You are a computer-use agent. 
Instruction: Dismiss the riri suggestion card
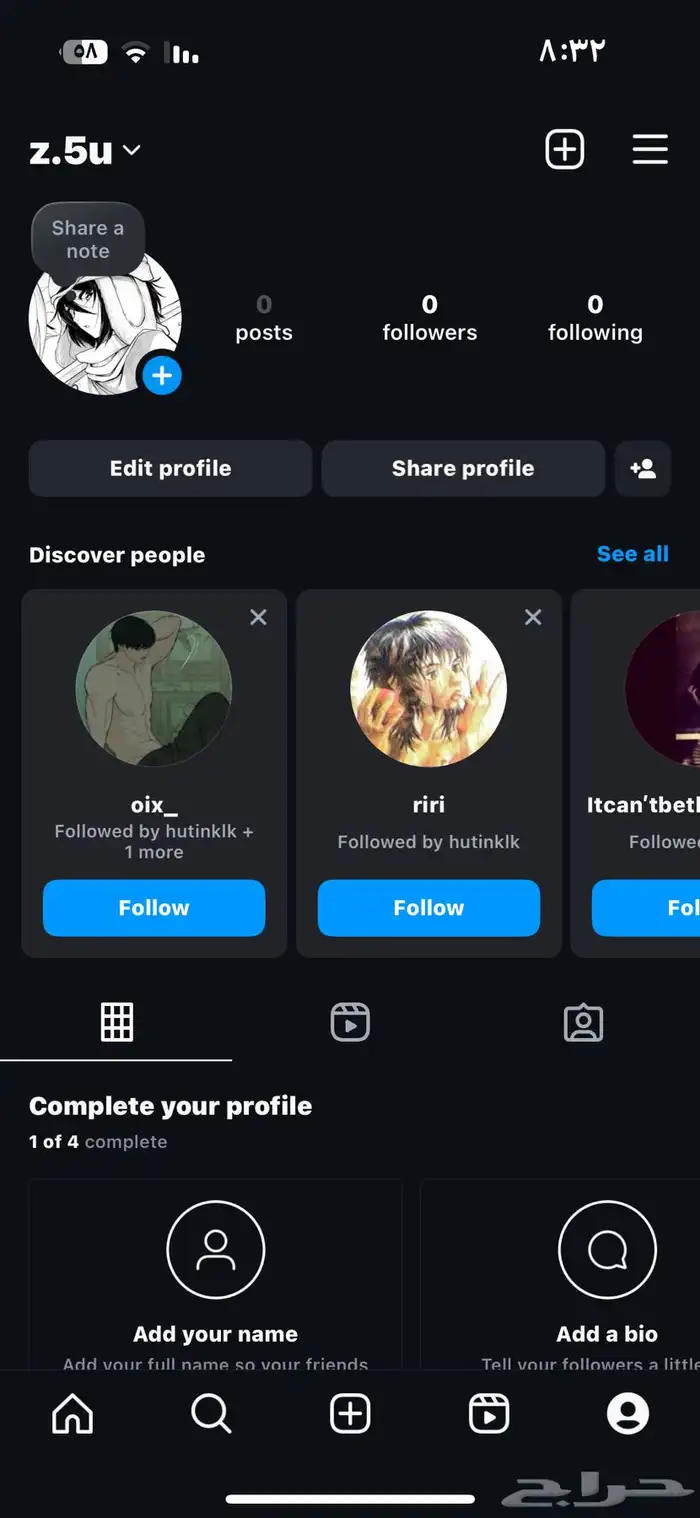click(533, 617)
